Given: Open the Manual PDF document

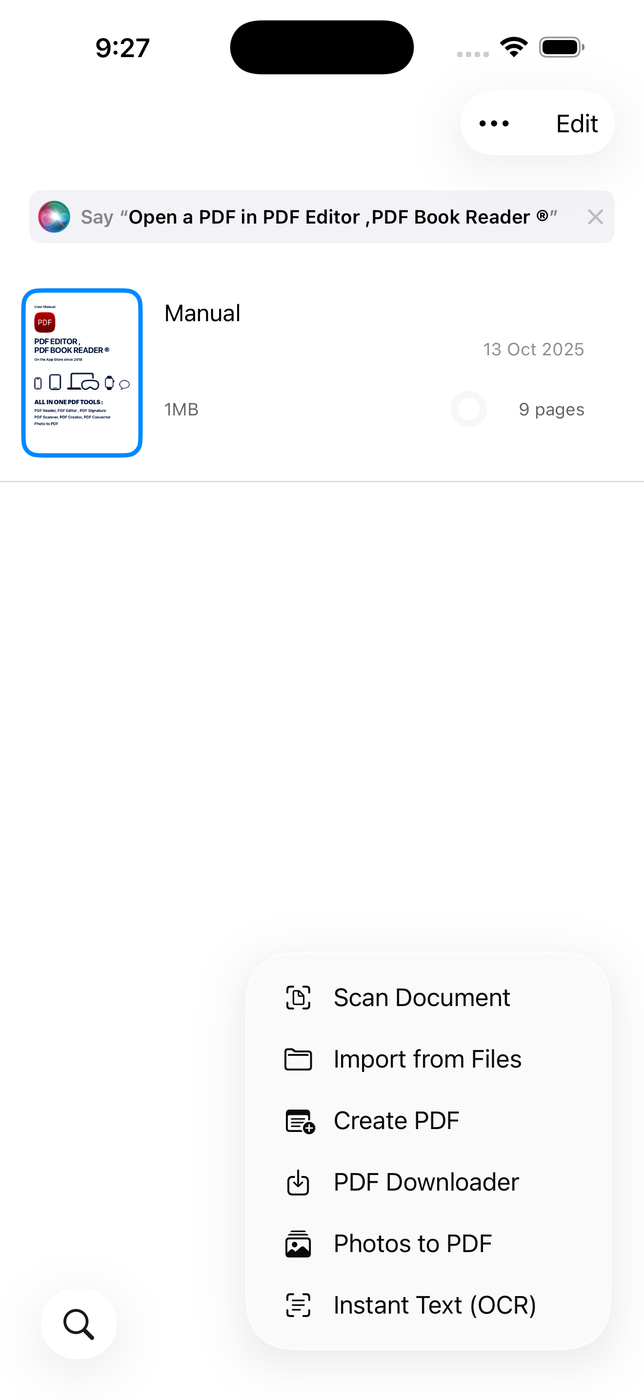Looking at the screenshot, I should coord(82,373).
